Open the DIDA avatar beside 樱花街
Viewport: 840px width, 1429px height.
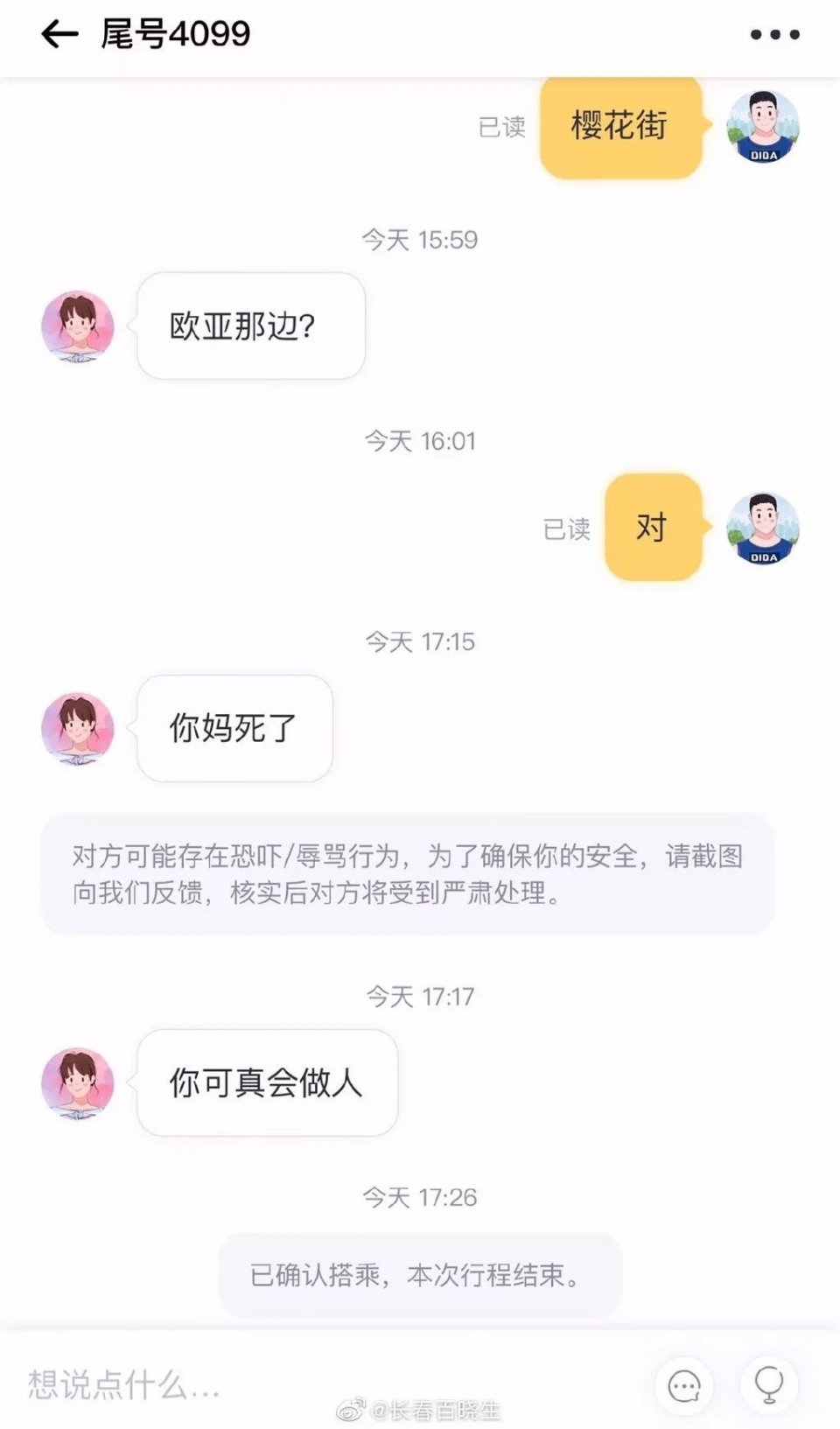click(x=763, y=126)
